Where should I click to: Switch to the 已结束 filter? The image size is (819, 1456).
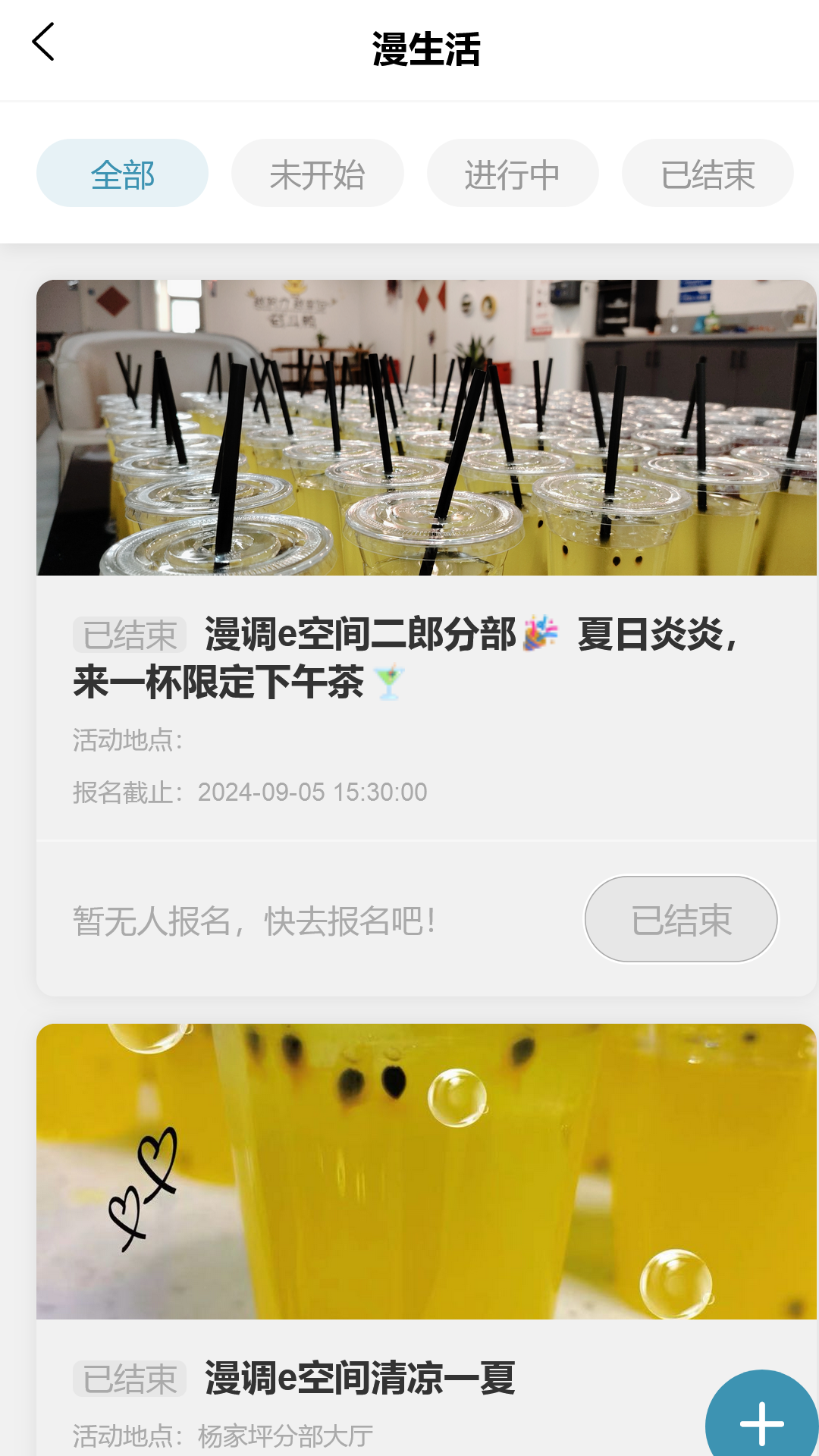[x=707, y=172]
